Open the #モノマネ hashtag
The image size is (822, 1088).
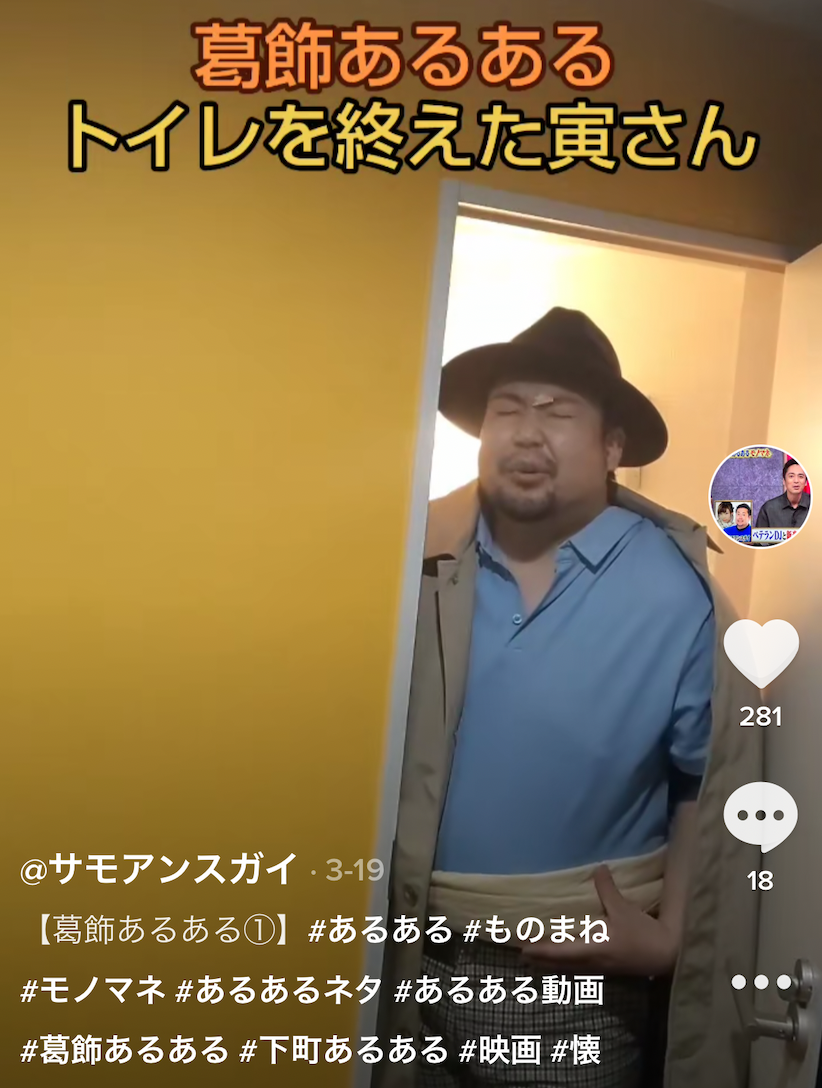[x=92, y=990]
